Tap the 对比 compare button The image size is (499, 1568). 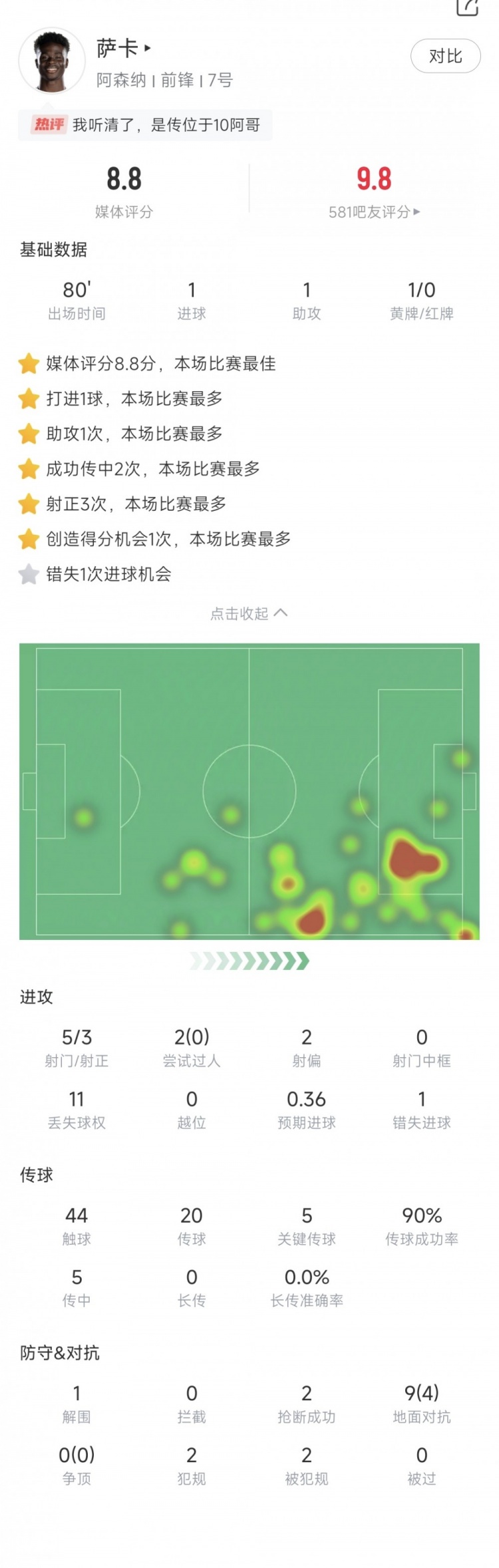445,57
